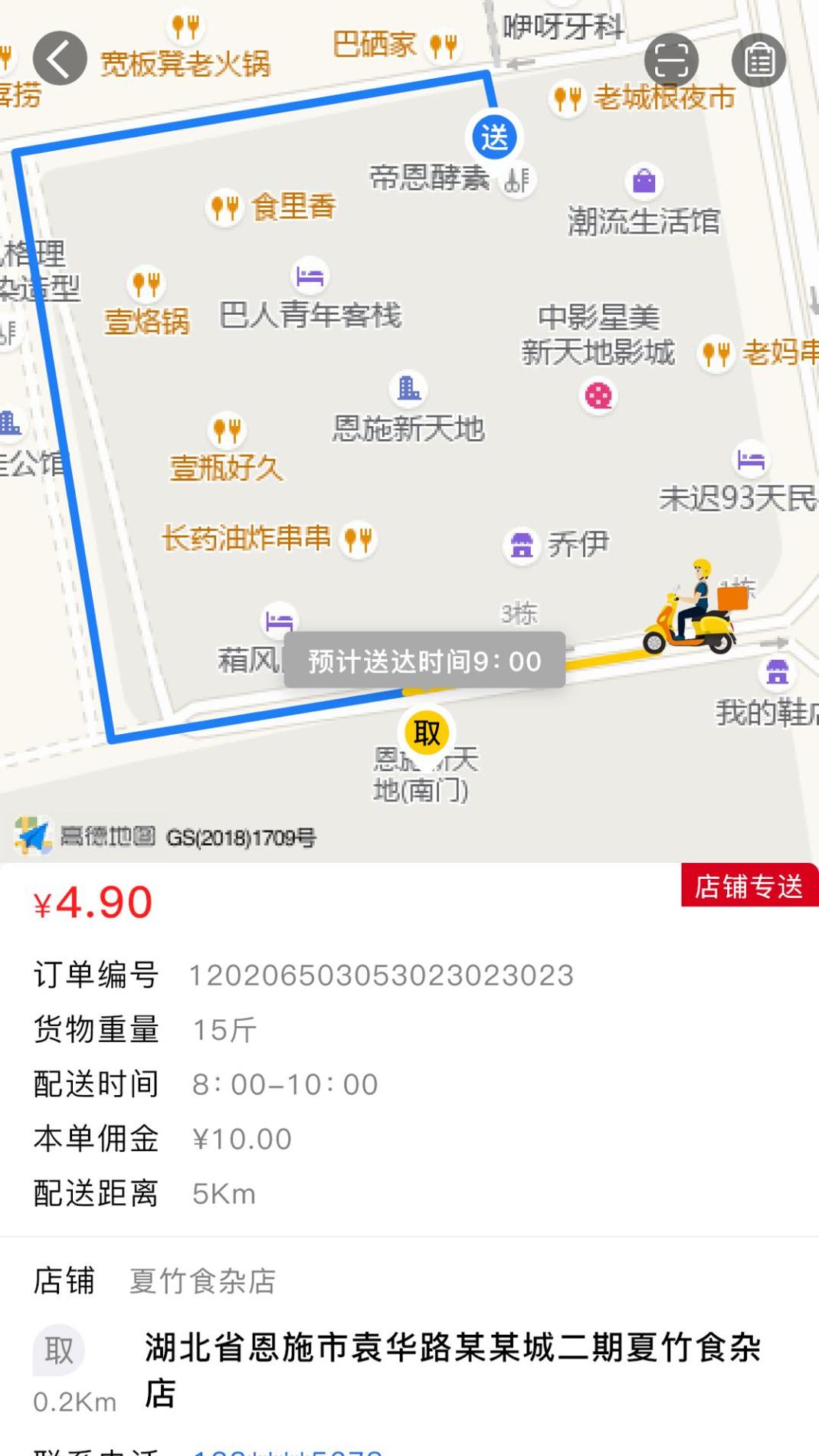819x1456 pixels.
Task: Click the order price ¥4.90
Action: coord(92,904)
